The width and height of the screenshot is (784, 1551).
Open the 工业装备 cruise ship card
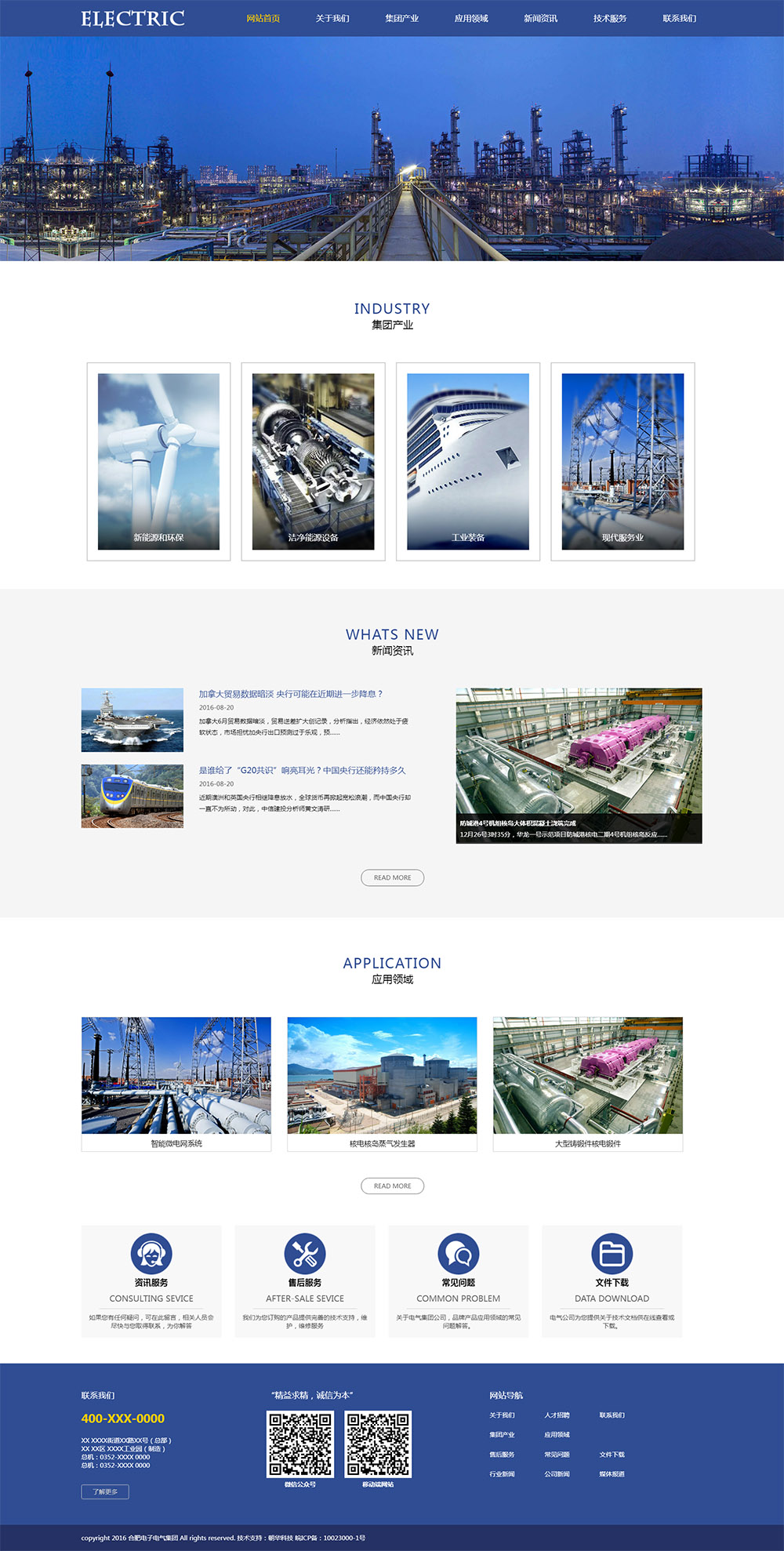coord(468,461)
